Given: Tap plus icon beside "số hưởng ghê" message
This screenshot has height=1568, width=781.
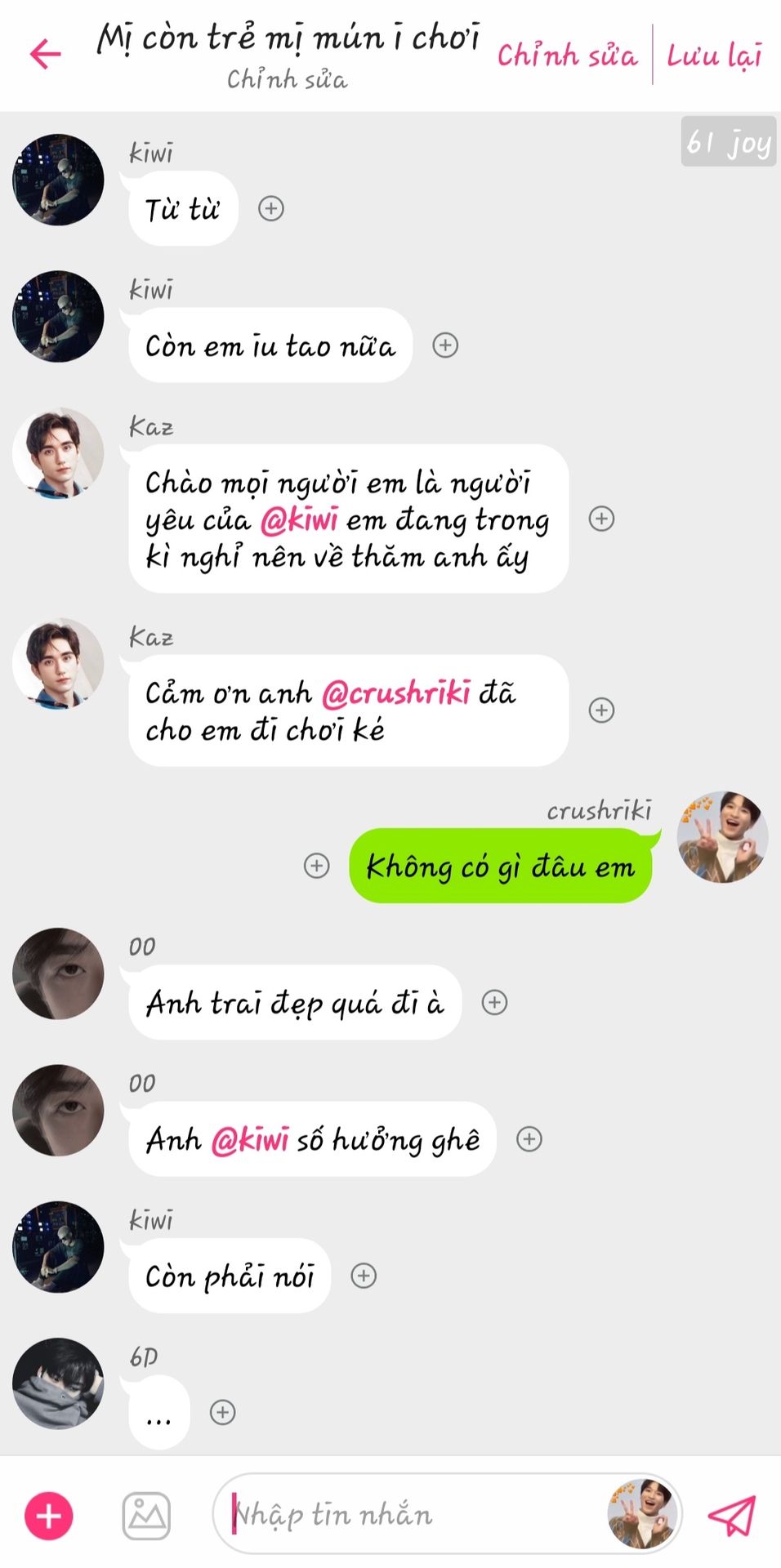Looking at the screenshot, I should [x=529, y=1139].
